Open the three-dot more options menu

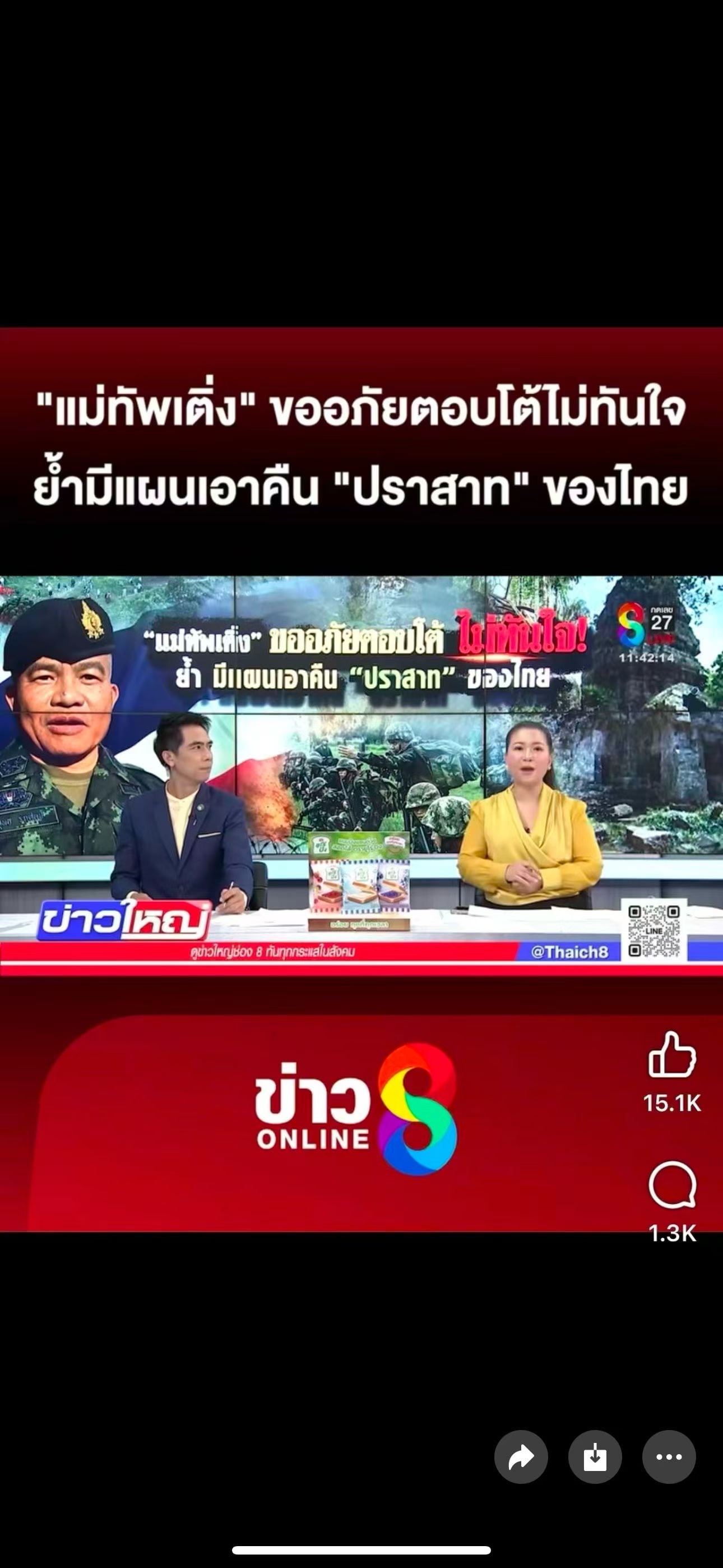point(669,1456)
